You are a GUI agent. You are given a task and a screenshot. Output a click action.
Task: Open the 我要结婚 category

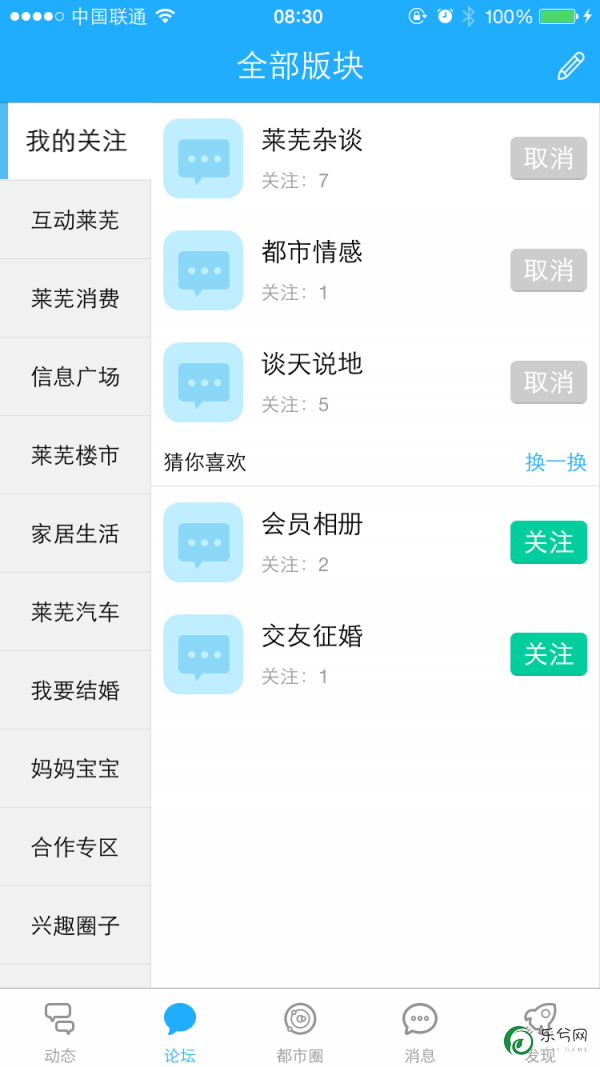75,690
